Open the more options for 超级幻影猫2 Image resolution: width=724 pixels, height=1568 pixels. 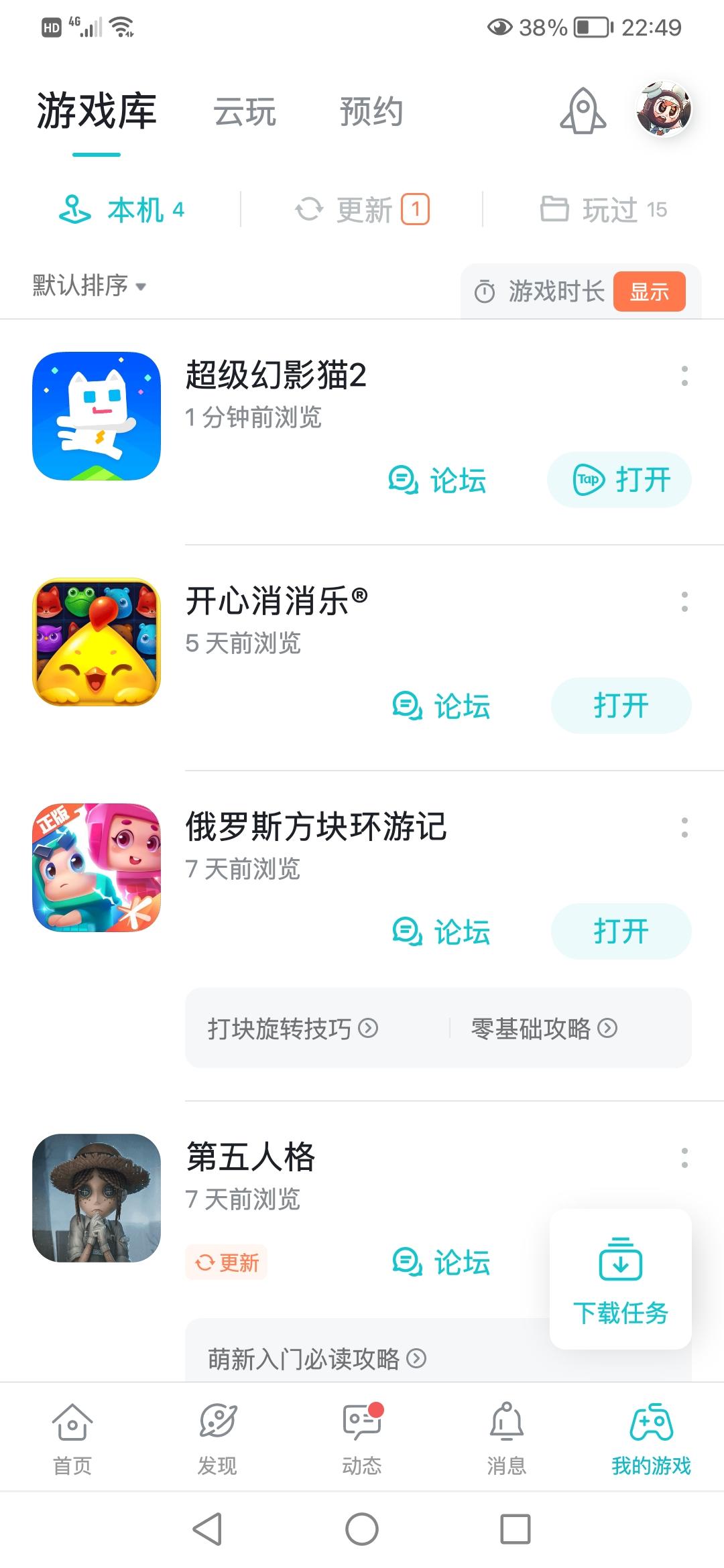[x=684, y=376]
